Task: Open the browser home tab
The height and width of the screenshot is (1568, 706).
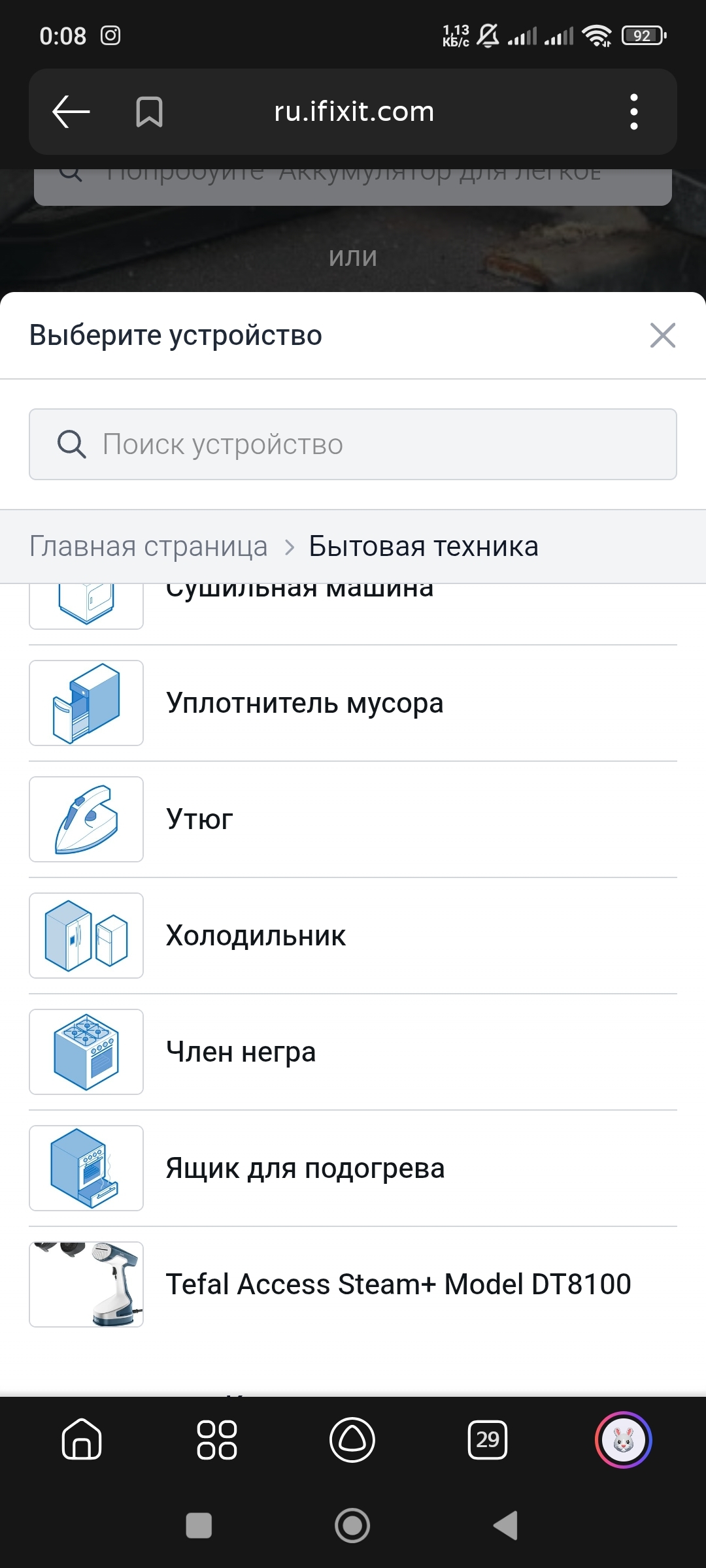Action: tap(82, 1439)
